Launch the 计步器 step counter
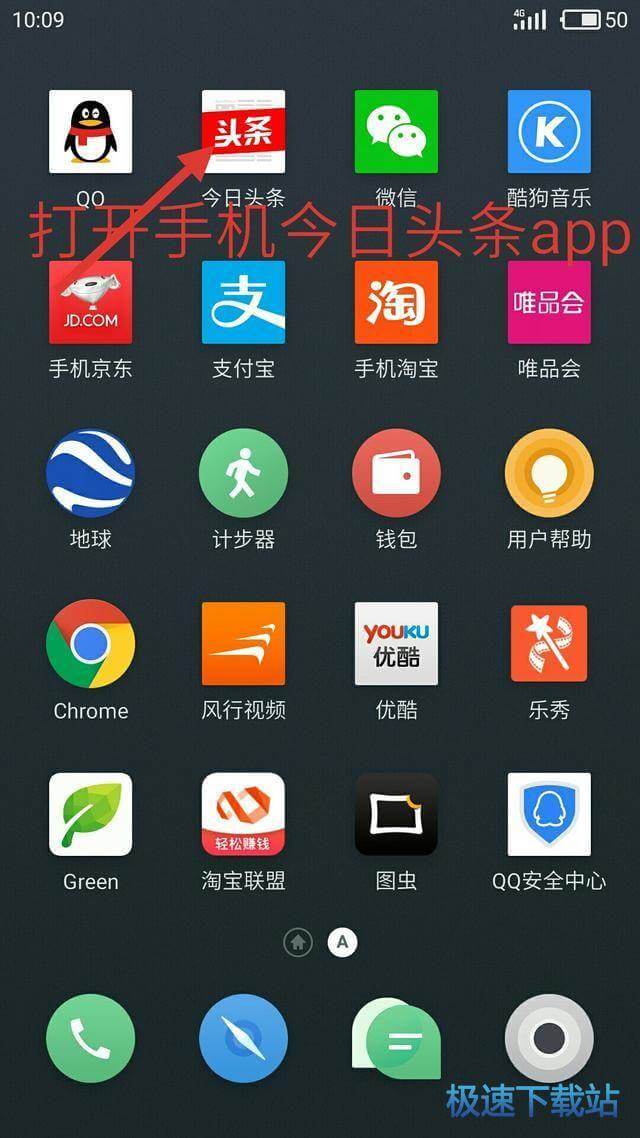This screenshot has width=640, height=1138. point(243,473)
